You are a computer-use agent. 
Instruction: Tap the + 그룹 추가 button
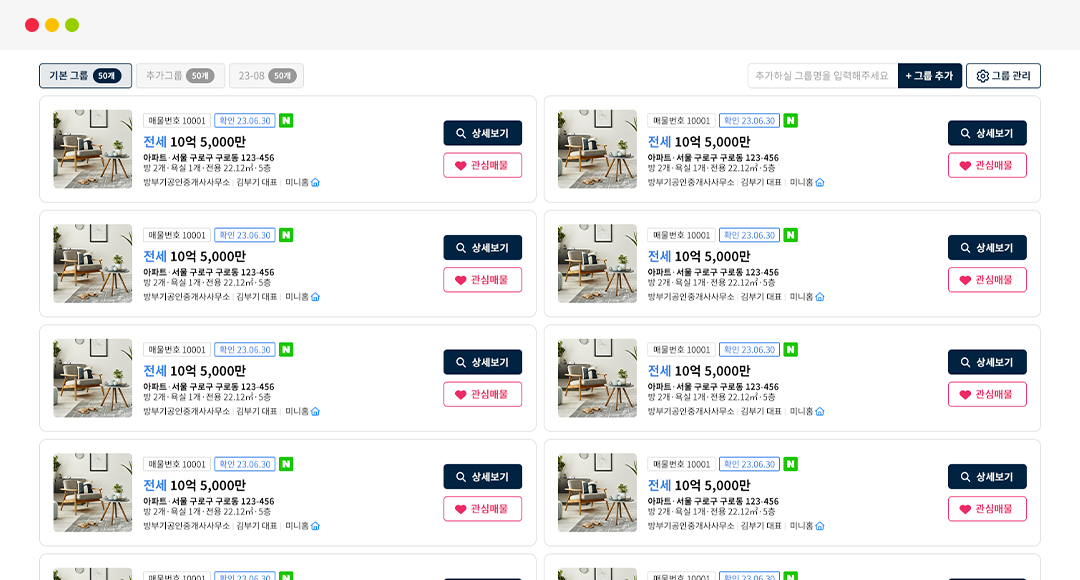(x=929, y=76)
